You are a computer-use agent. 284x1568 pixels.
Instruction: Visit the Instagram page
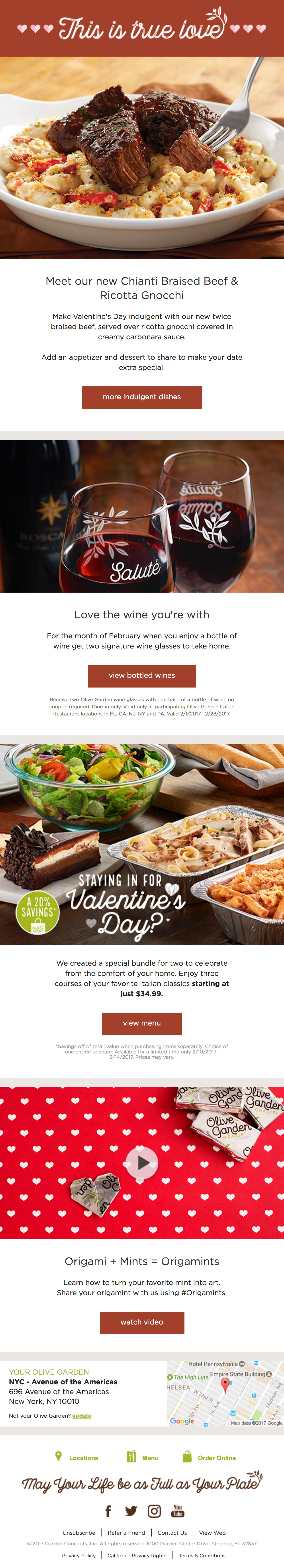point(155,1511)
